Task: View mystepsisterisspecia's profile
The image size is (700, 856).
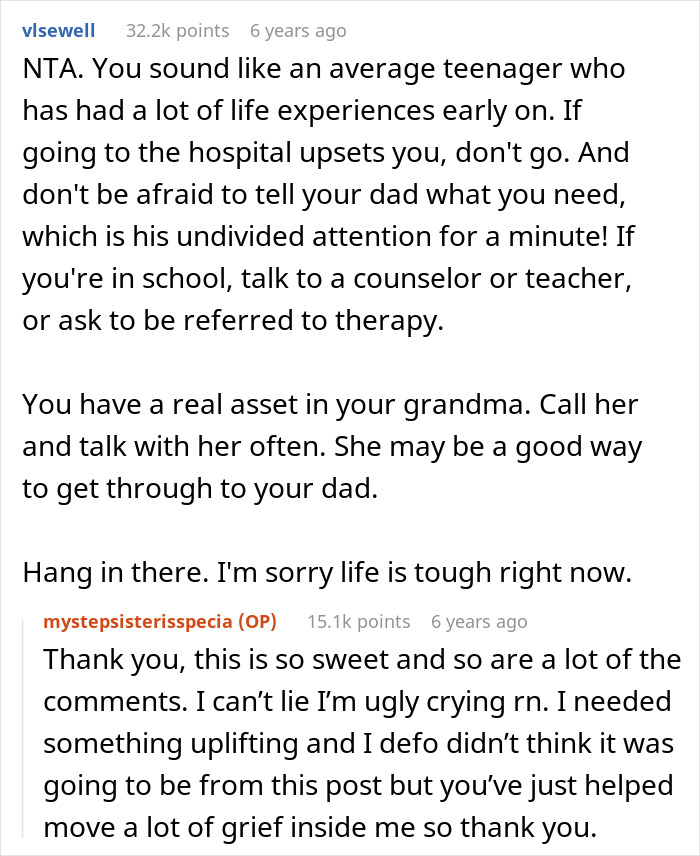Action: 139,622
